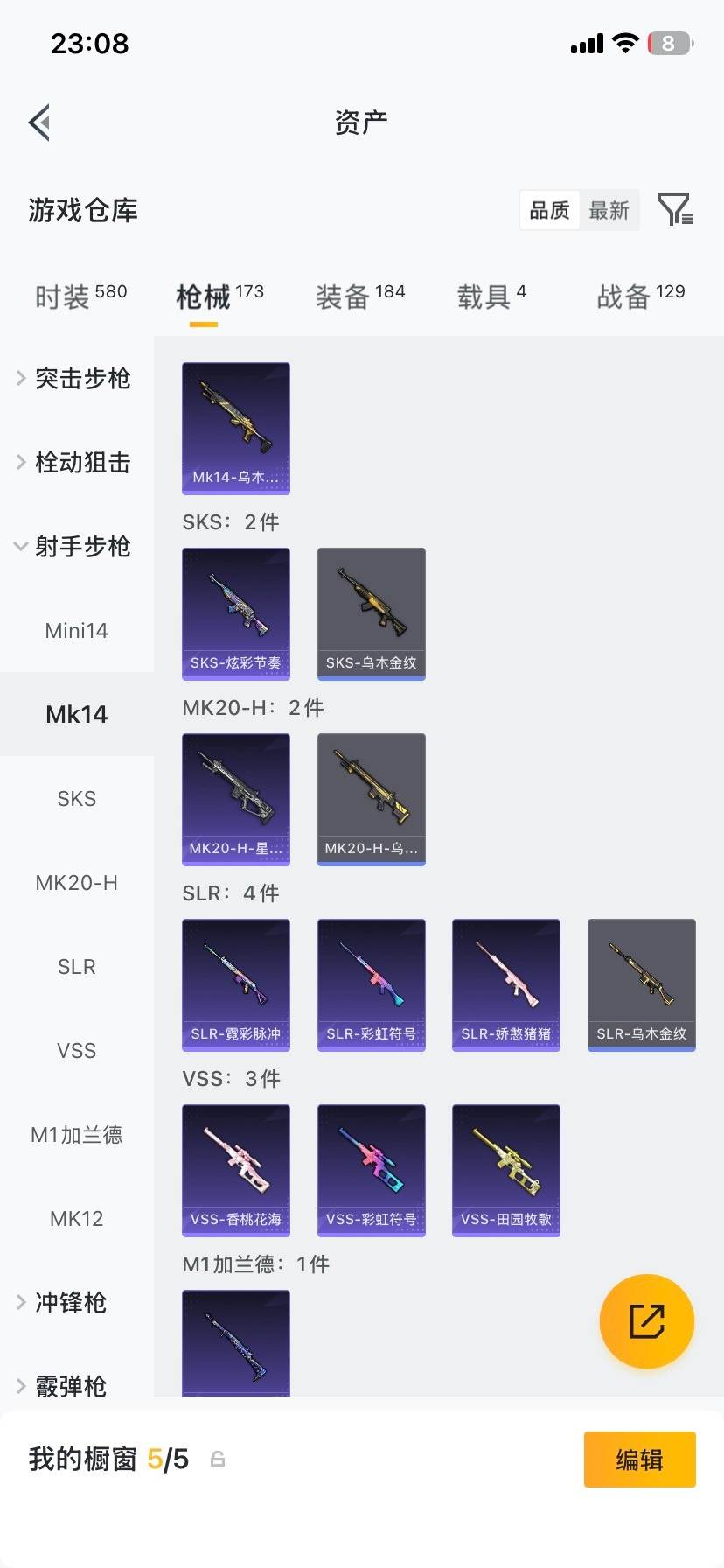Tap the orange floating share button
The image size is (724, 1568).
pos(646,1321)
